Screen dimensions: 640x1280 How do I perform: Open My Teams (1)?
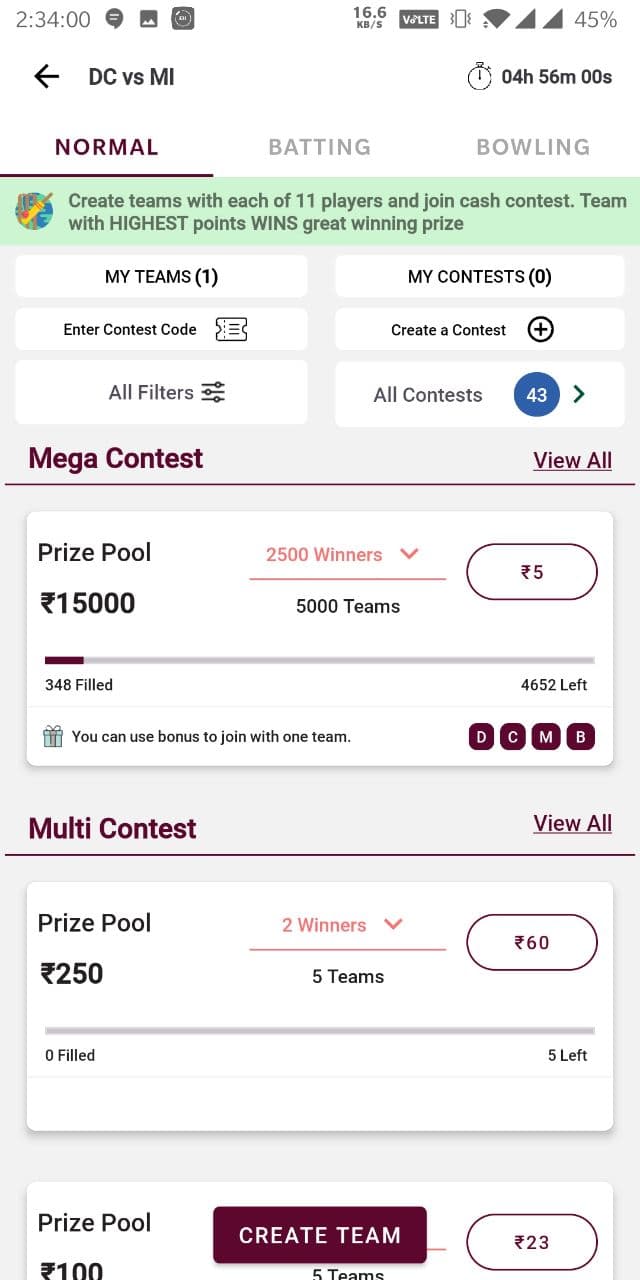[161, 276]
